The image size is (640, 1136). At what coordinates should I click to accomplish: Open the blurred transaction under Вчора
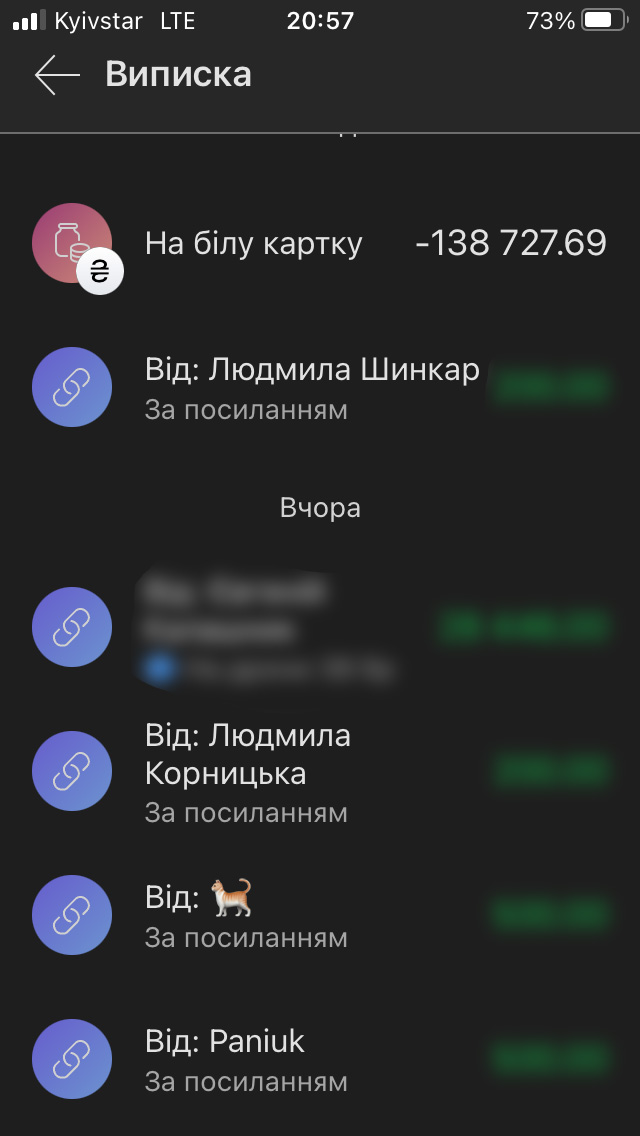320,627
